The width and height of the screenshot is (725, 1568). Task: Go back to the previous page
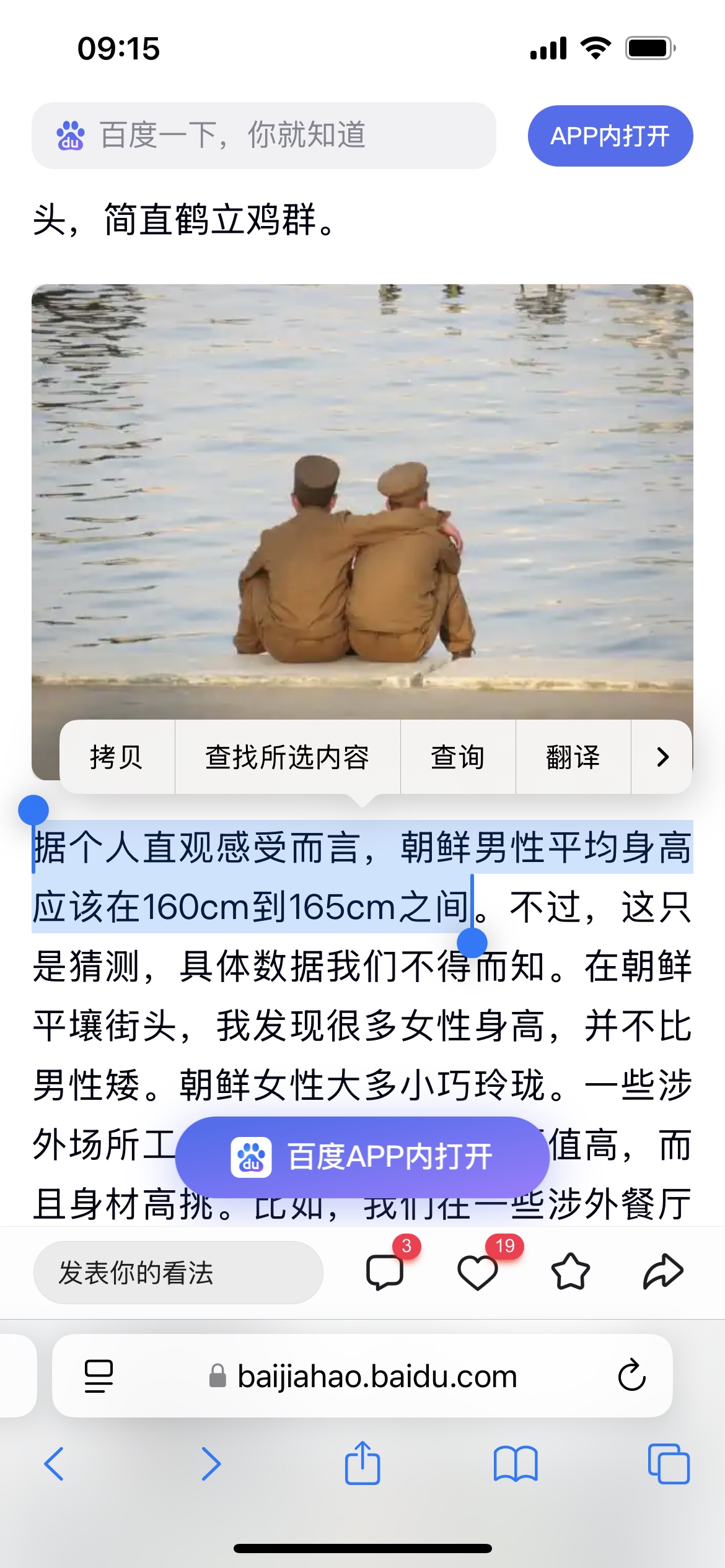pos(55,1464)
